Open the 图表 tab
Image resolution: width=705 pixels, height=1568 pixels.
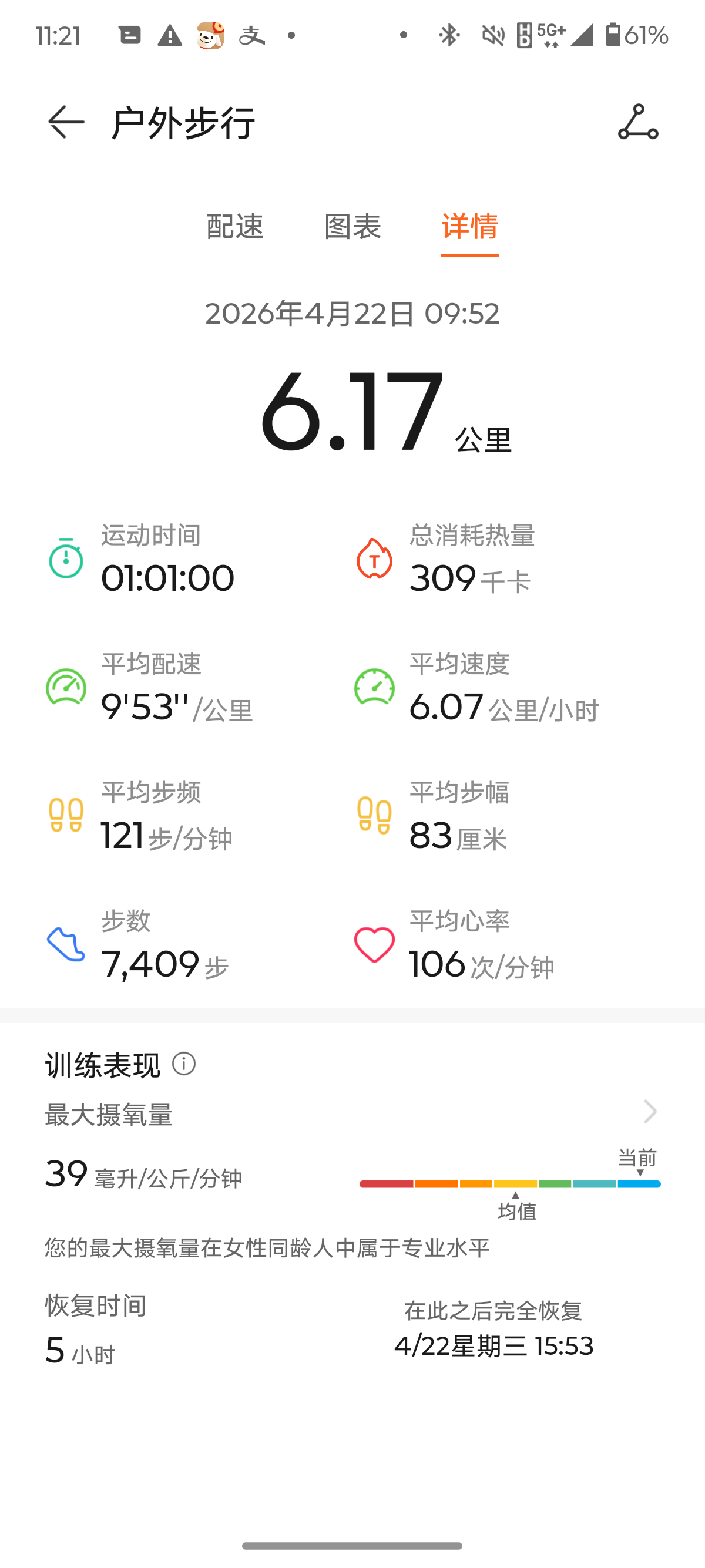(x=352, y=227)
